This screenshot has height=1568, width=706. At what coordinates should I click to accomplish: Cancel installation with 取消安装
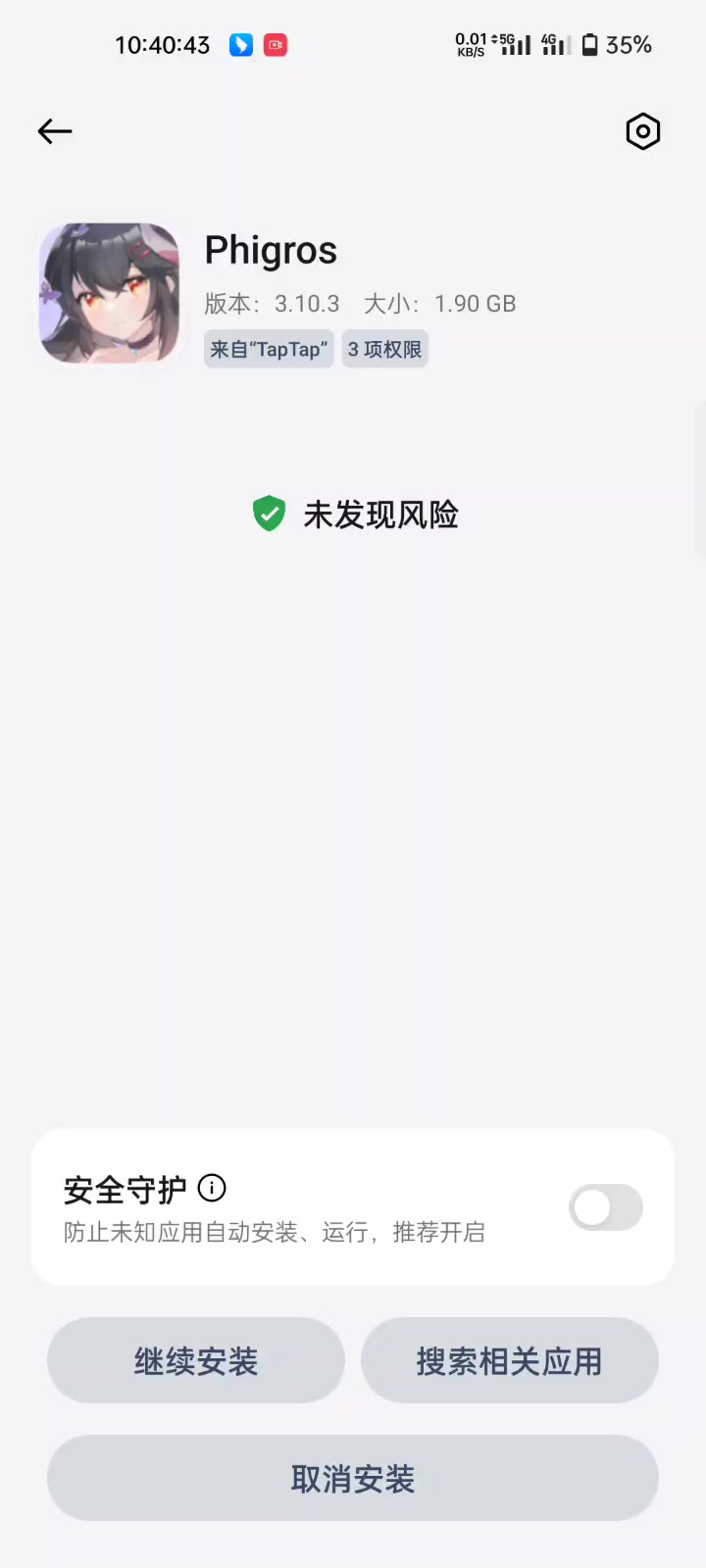[x=353, y=1478]
